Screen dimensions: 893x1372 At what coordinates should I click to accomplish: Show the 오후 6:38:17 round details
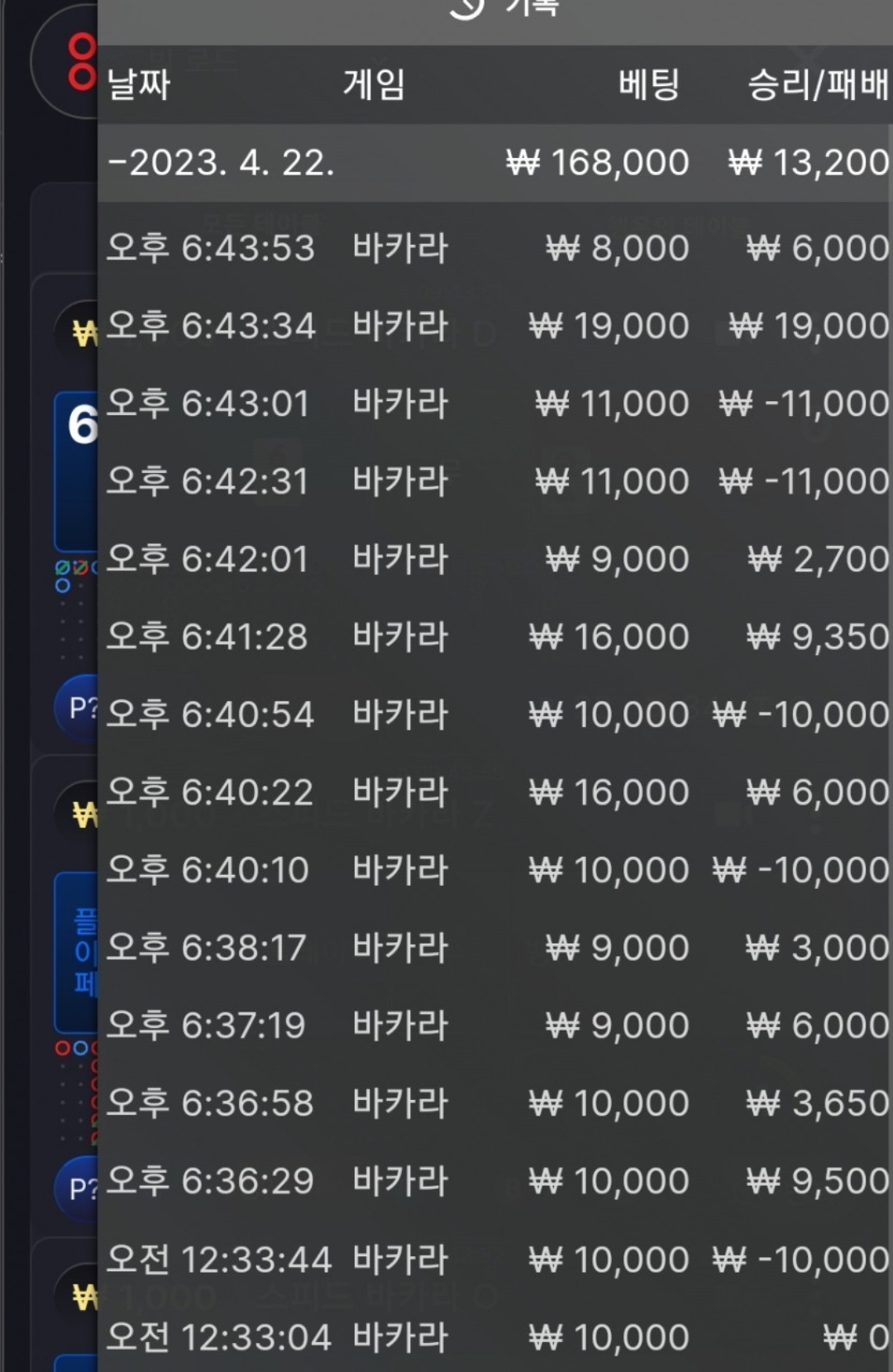[496, 948]
